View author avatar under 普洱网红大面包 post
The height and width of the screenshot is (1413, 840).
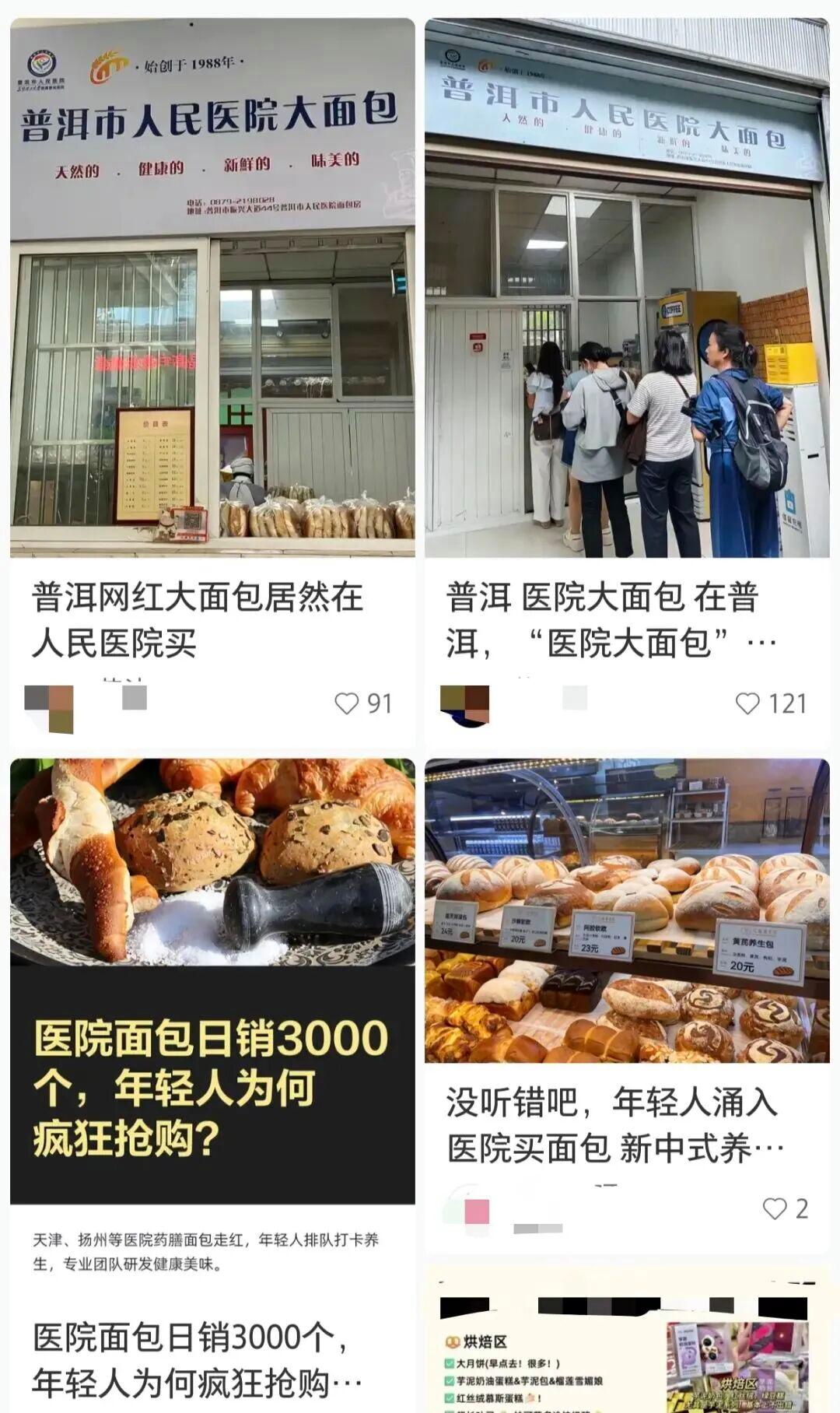pyautogui.click(x=49, y=707)
